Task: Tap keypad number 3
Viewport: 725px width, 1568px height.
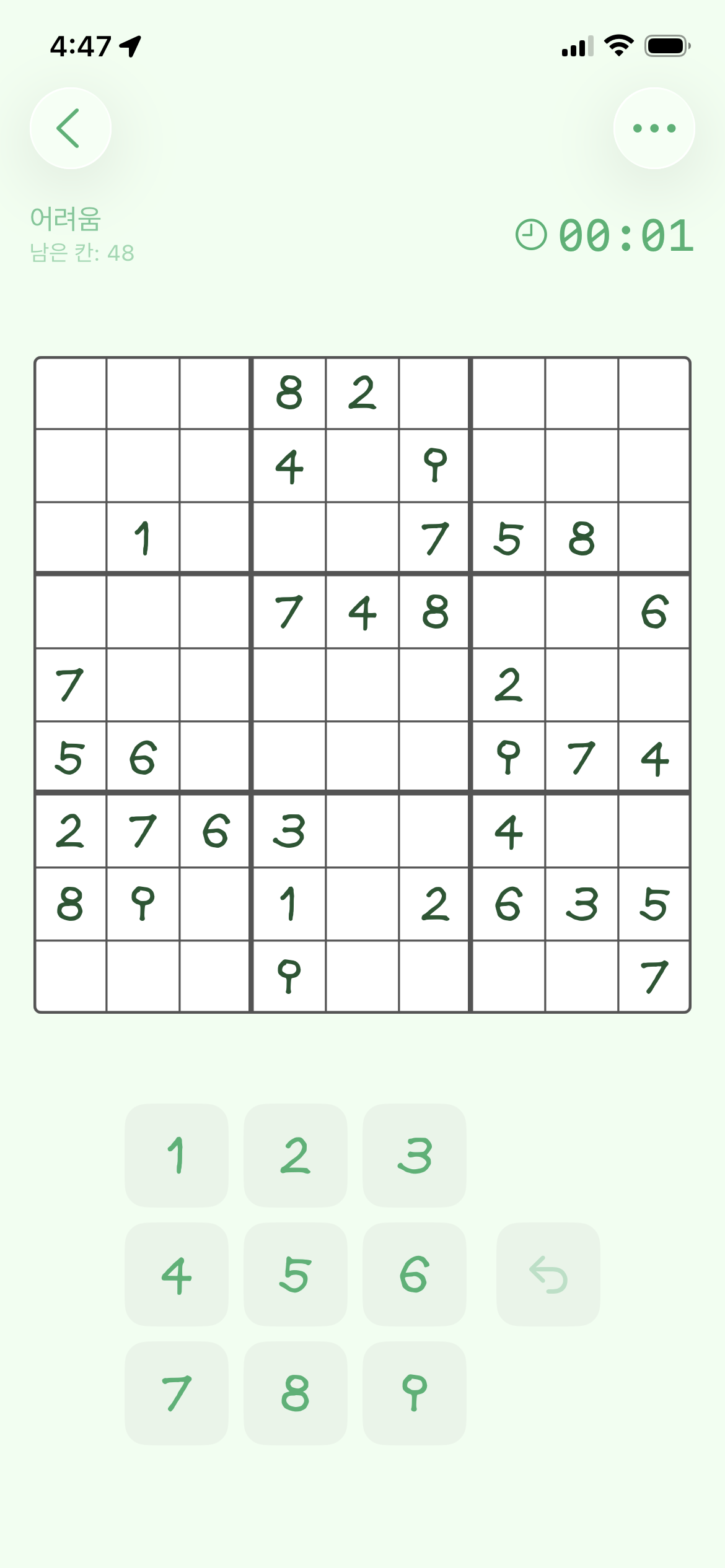Action: pos(414,1155)
